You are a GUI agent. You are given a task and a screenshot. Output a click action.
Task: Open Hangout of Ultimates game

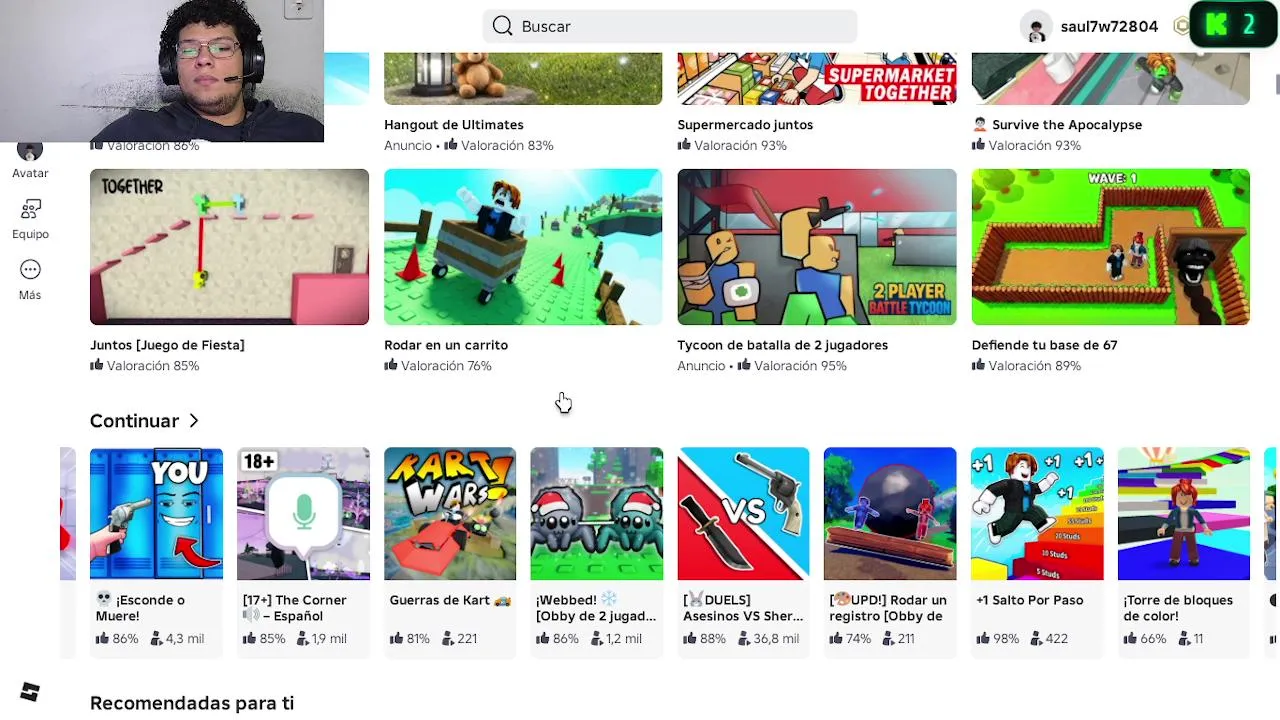[522, 80]
